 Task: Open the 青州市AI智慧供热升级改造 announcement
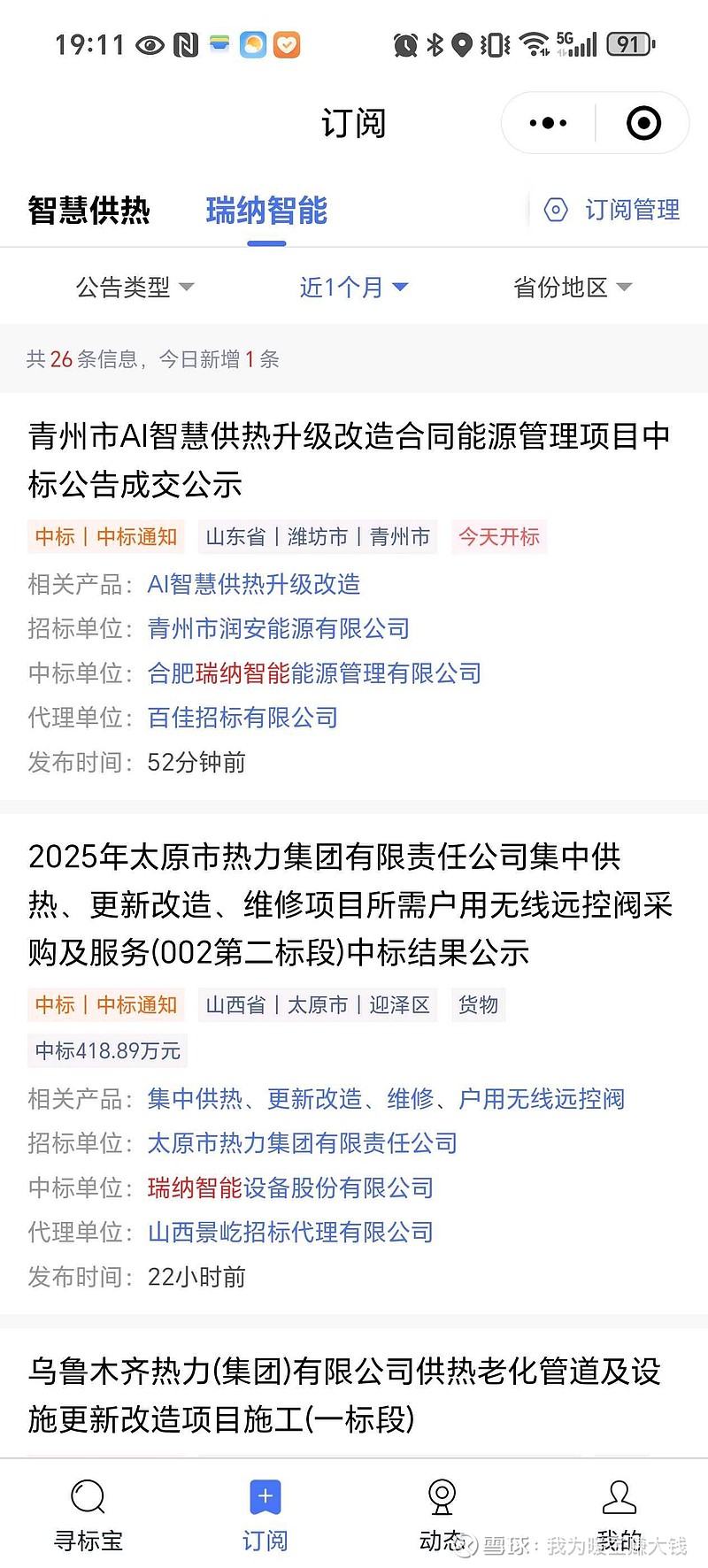point(350,460)
